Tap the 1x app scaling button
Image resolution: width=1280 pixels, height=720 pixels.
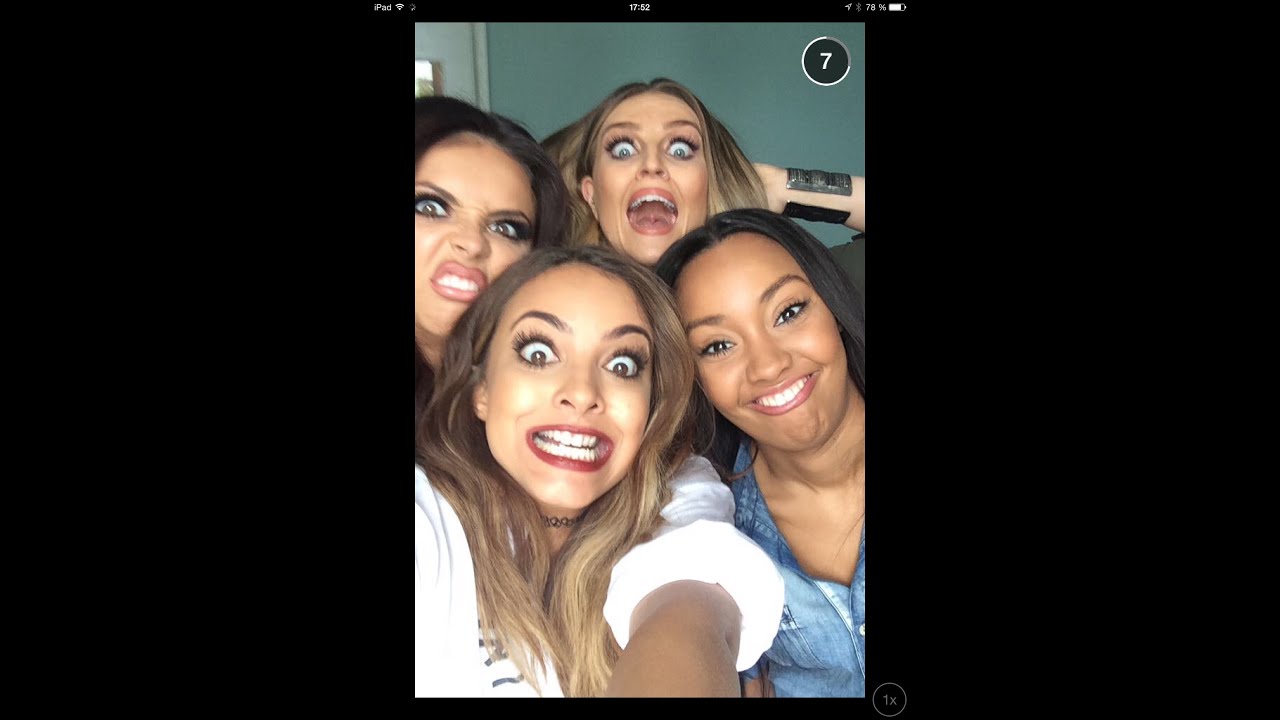pos(889,700)
